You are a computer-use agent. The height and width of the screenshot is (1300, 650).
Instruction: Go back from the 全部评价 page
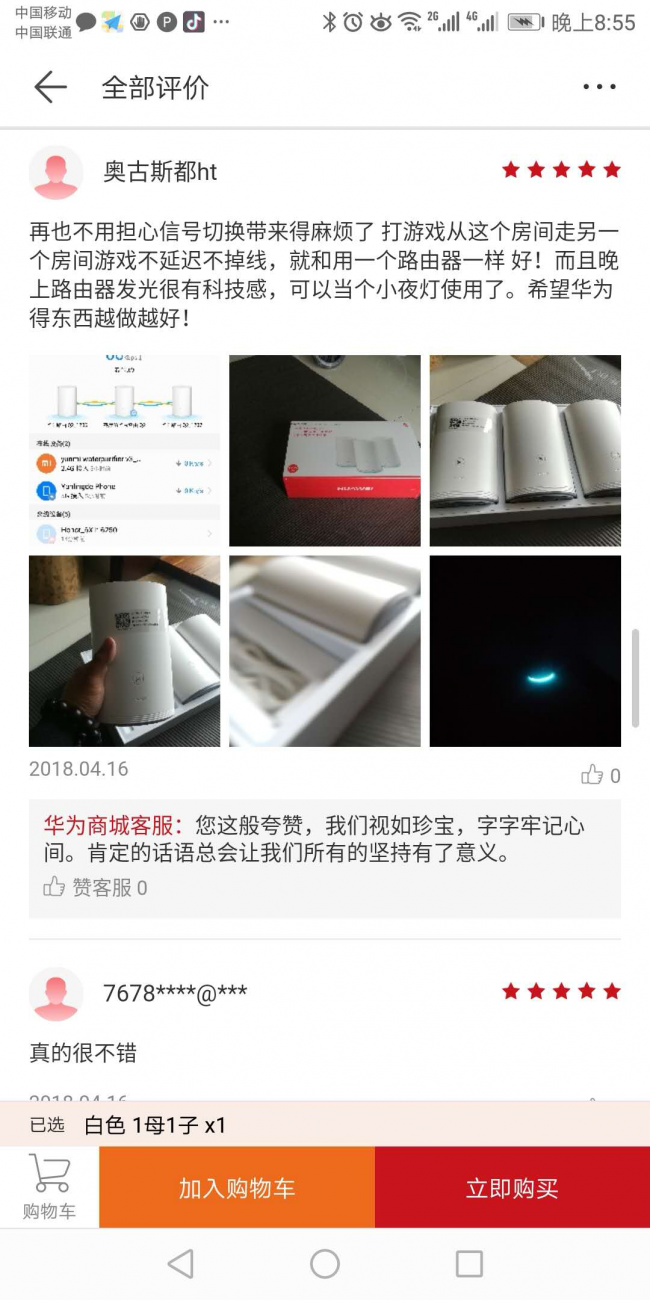point(50,87)
